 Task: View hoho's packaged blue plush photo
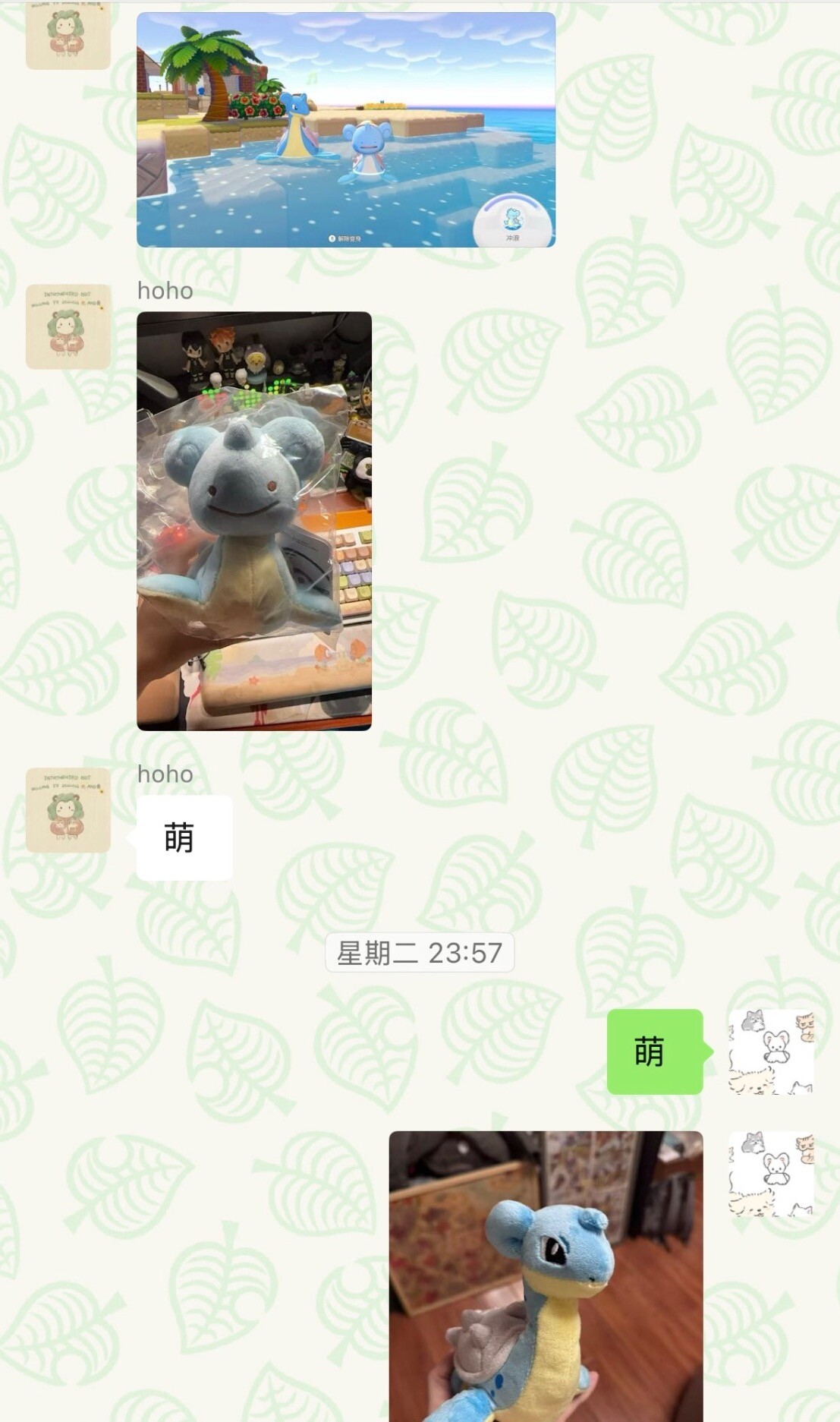254,521
